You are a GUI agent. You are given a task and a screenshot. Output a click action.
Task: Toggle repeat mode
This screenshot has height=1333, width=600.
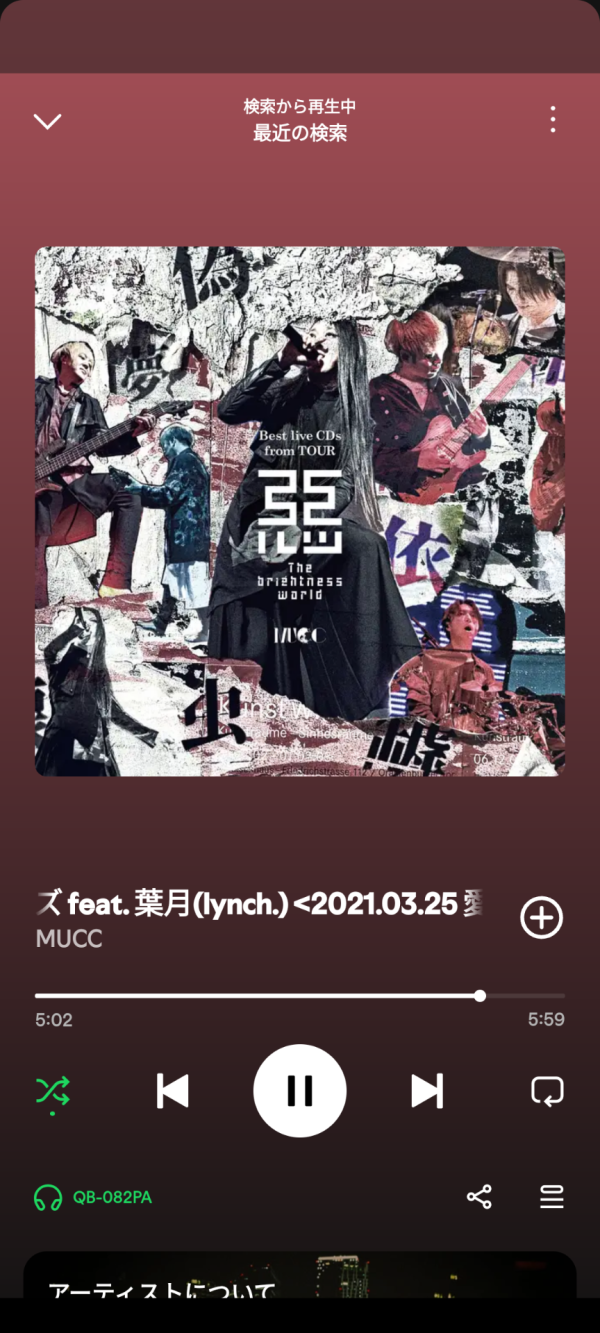point(547,1091)
